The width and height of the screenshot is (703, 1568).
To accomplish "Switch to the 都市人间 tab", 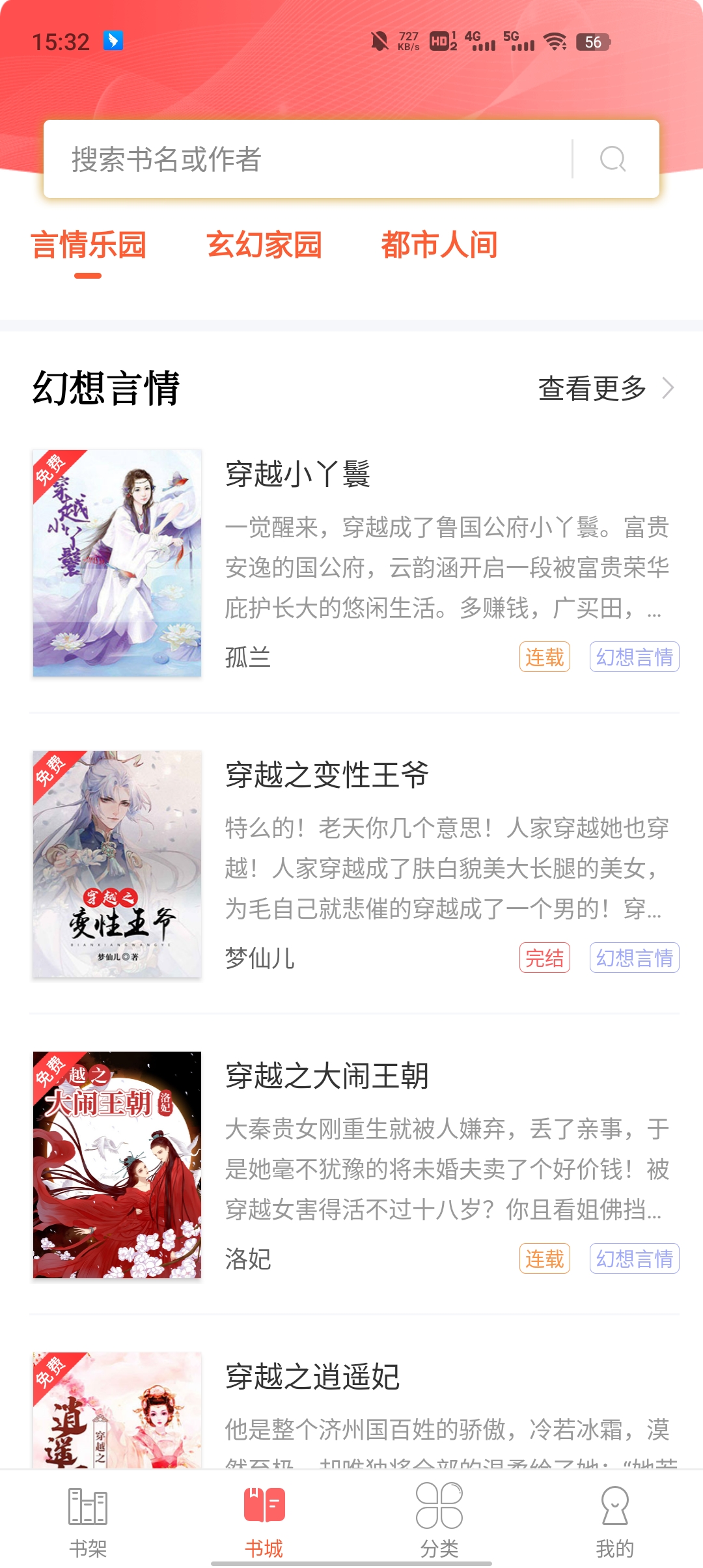I will [x=438, y=245].
